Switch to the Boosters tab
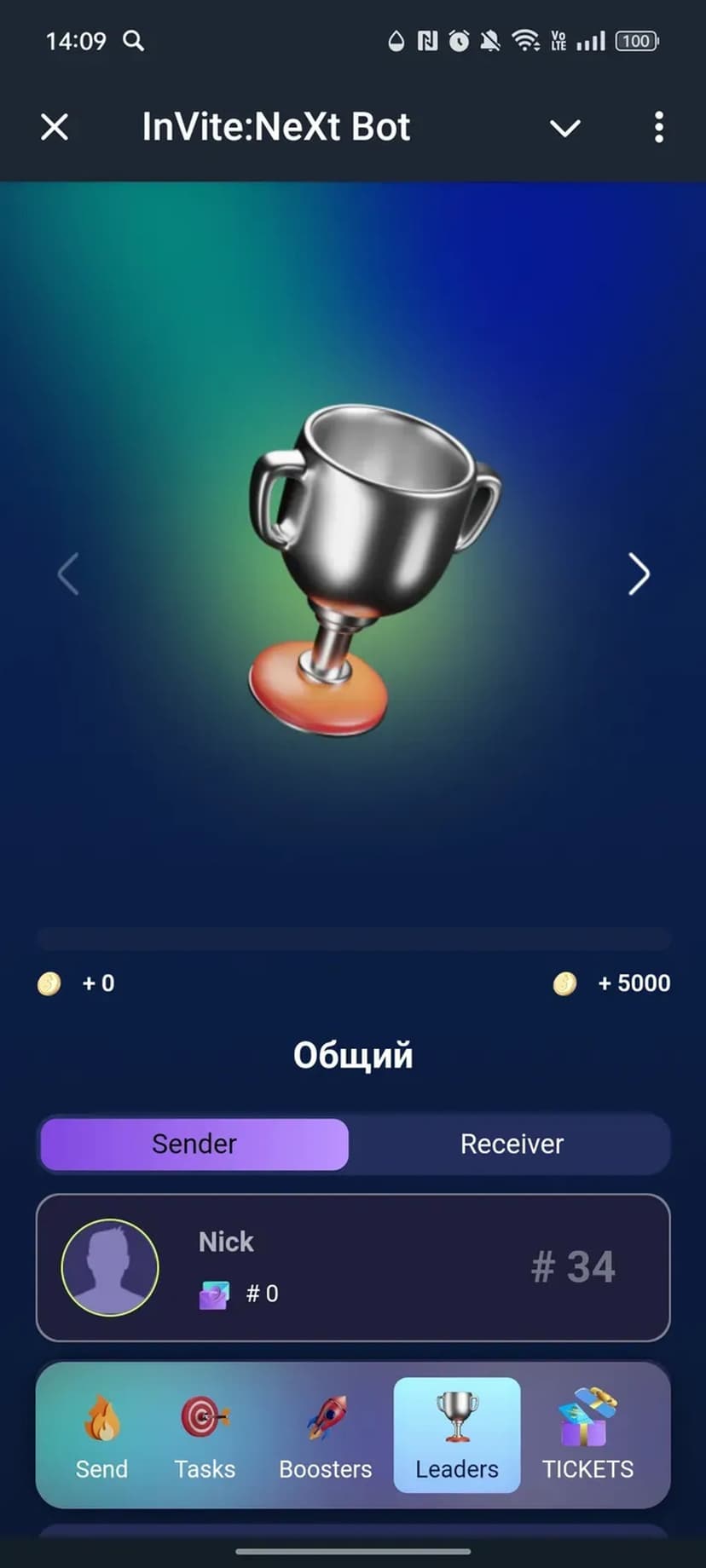The image size is (706, 1568). [326, 1436]
